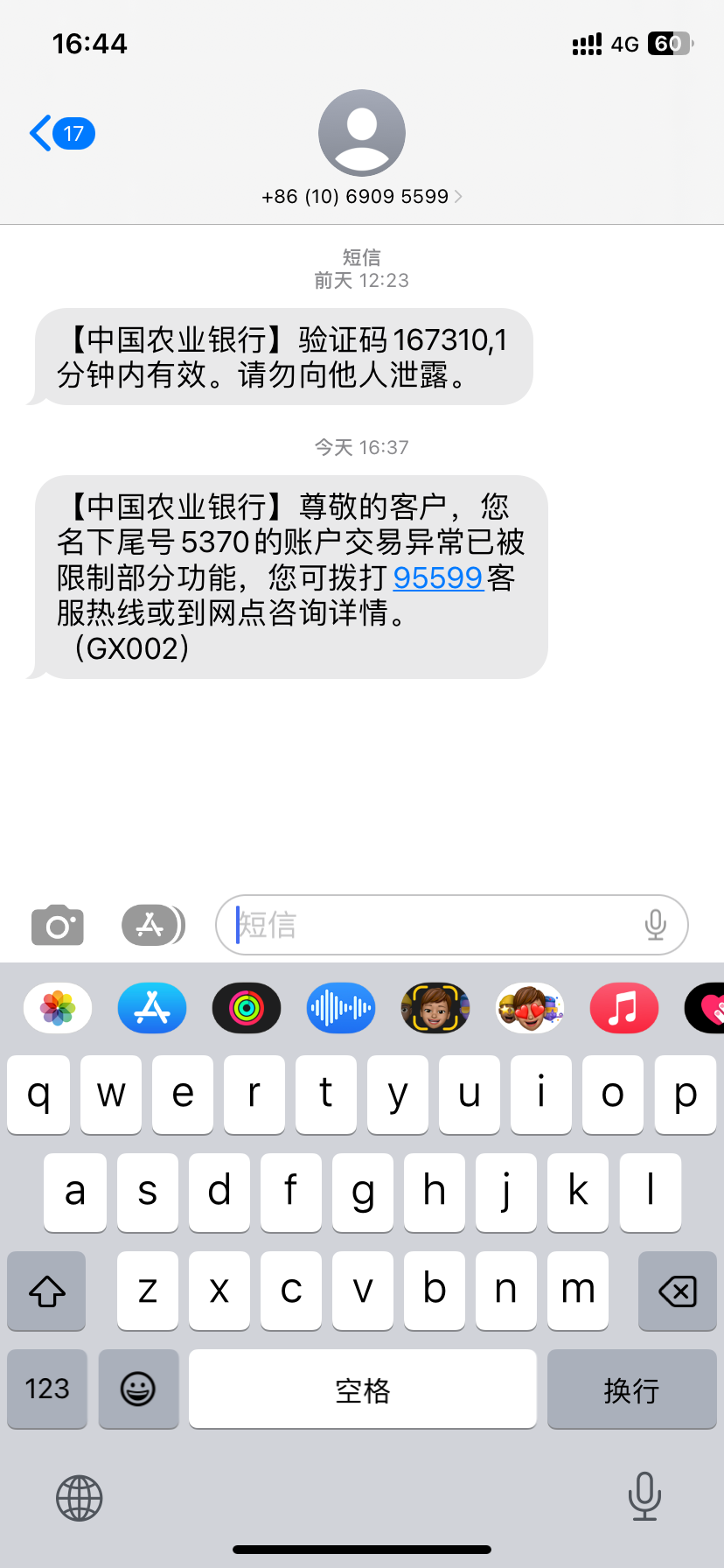The height and width of the screenshot is (1568, 724).
Task: Open the audio message waveform app
Action: (x=341, y=1009)
